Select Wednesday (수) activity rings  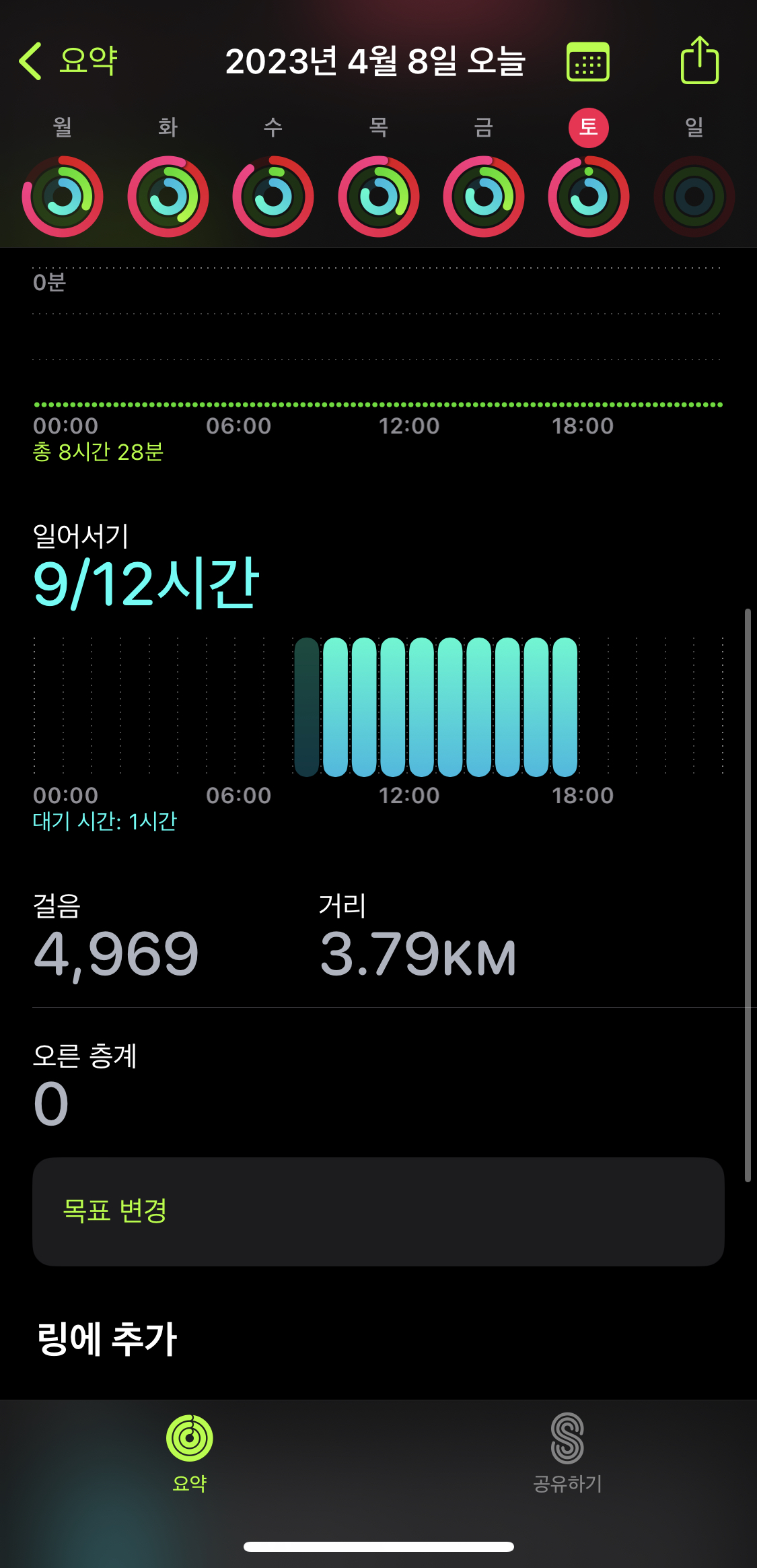pyautogui.click(x=273, y=196)
